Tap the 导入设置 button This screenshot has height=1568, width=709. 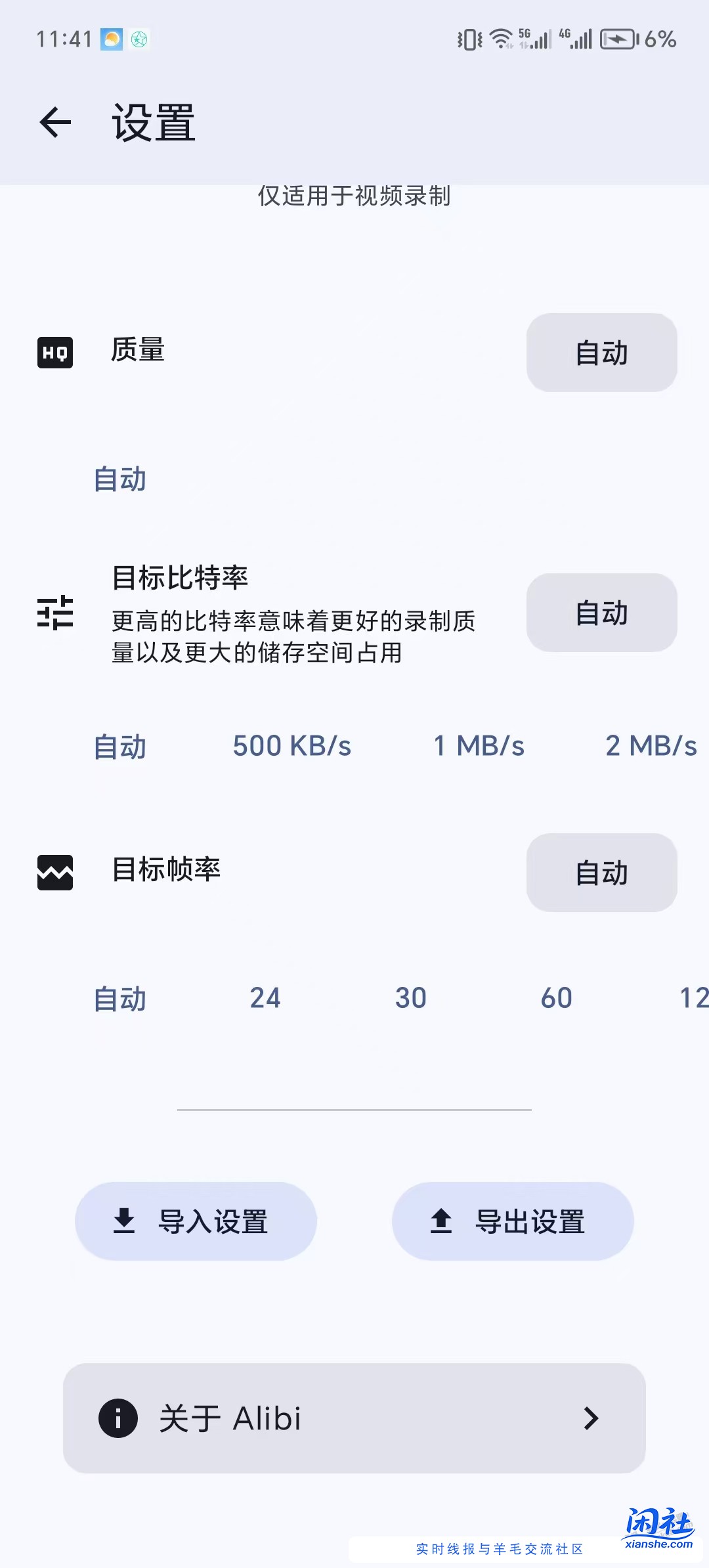tap(195, 1220)
